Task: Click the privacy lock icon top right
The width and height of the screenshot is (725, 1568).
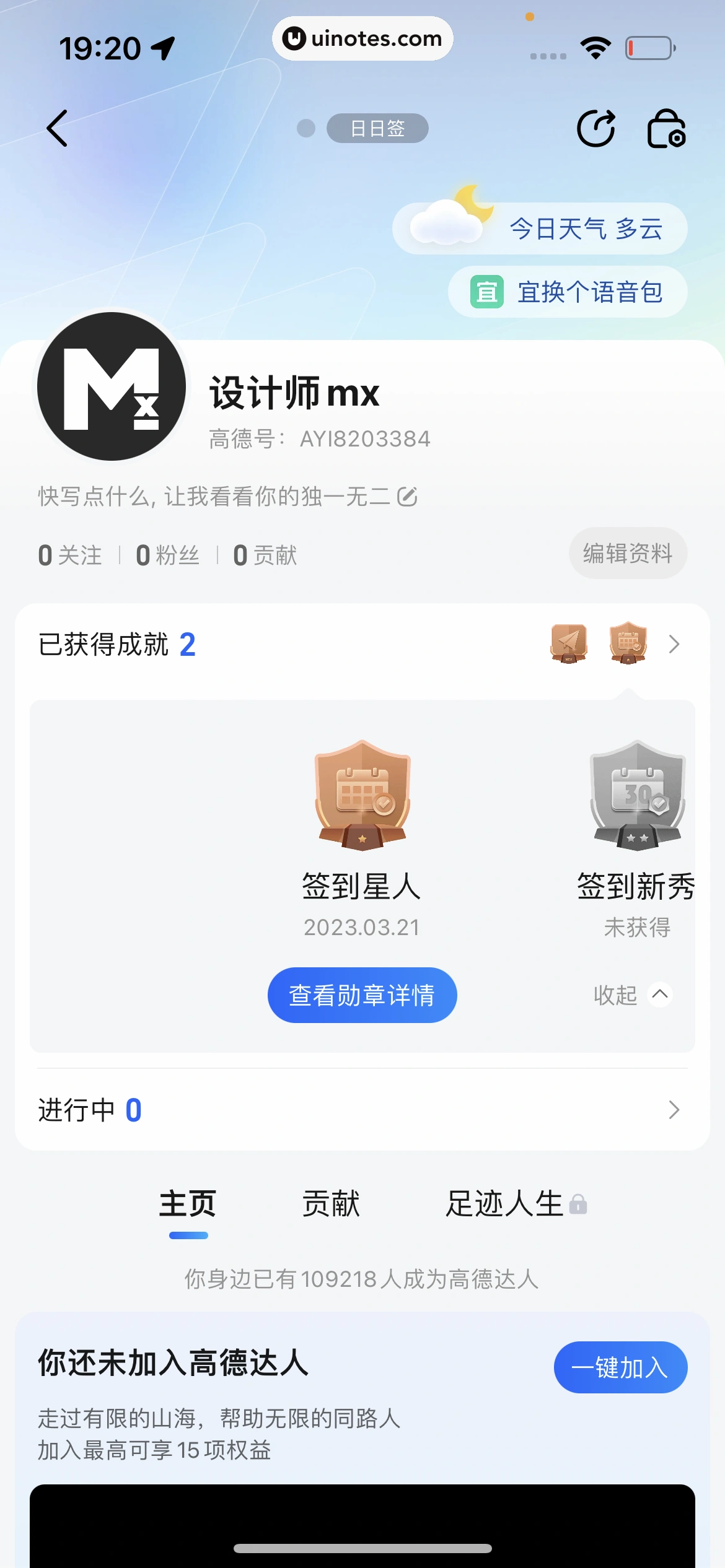Action: [666, 129]
